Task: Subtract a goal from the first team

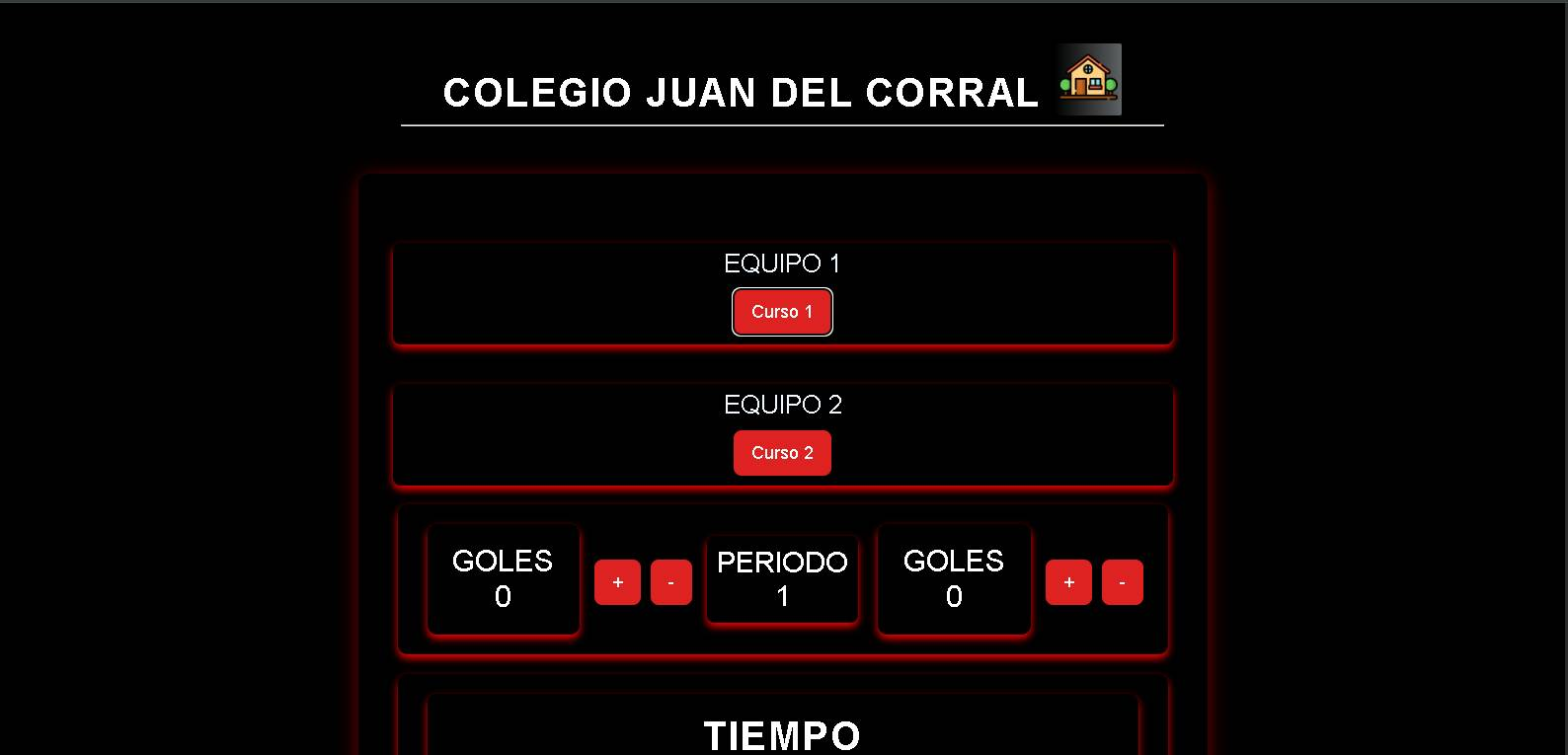Action: (671, 582)
